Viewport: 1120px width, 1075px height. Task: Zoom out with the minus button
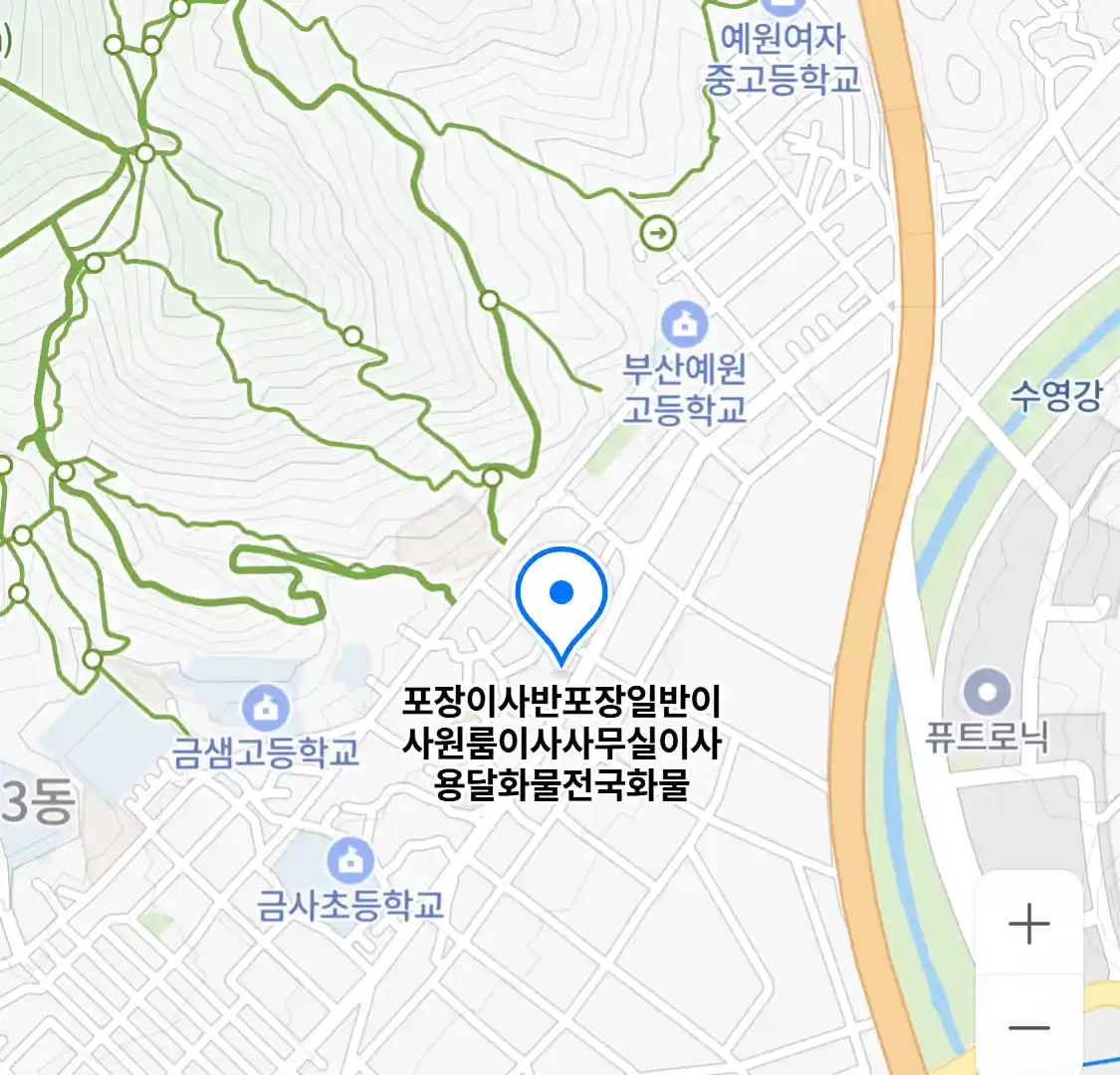point(1028,1027)
